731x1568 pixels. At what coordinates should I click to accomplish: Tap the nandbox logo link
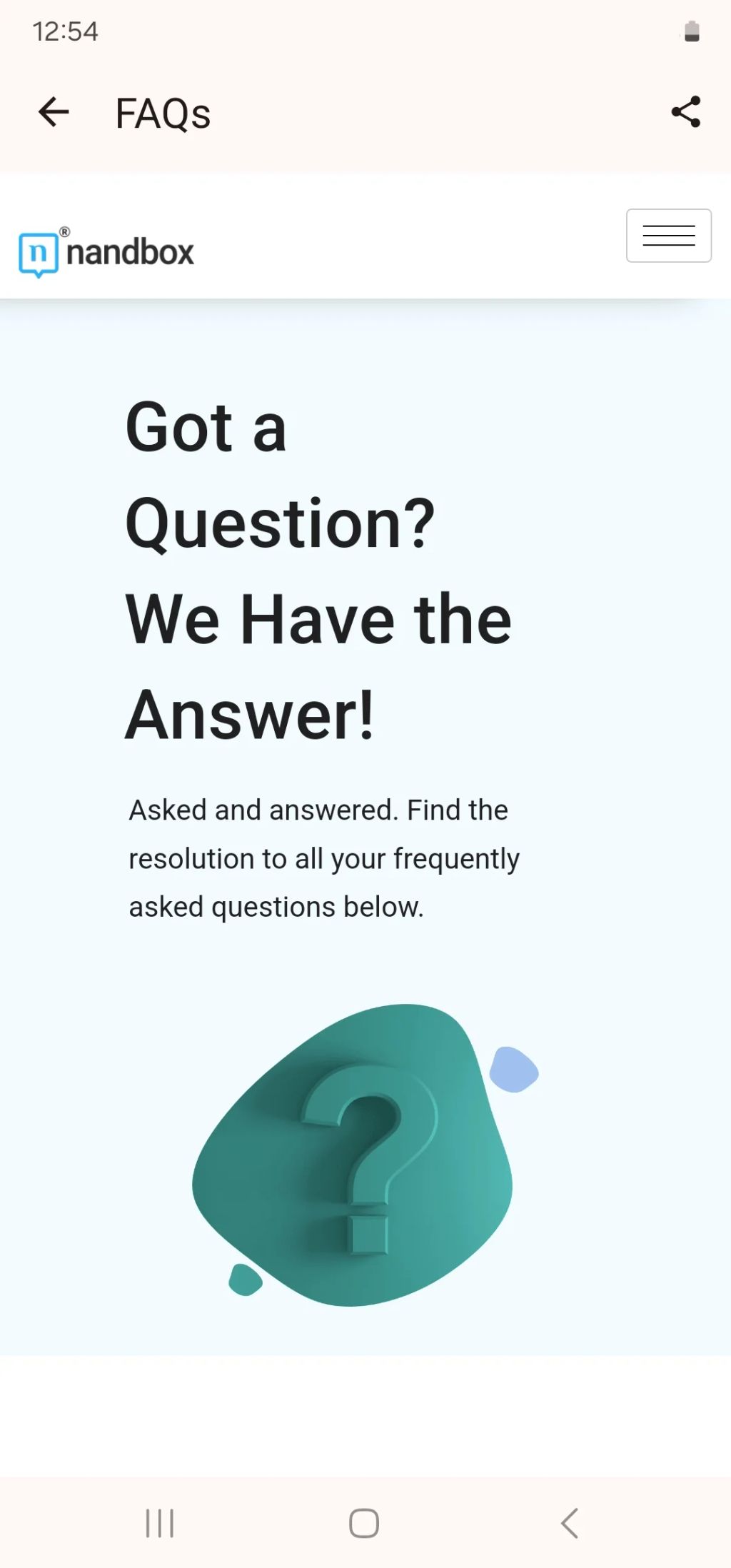click(x=106, y=253)
